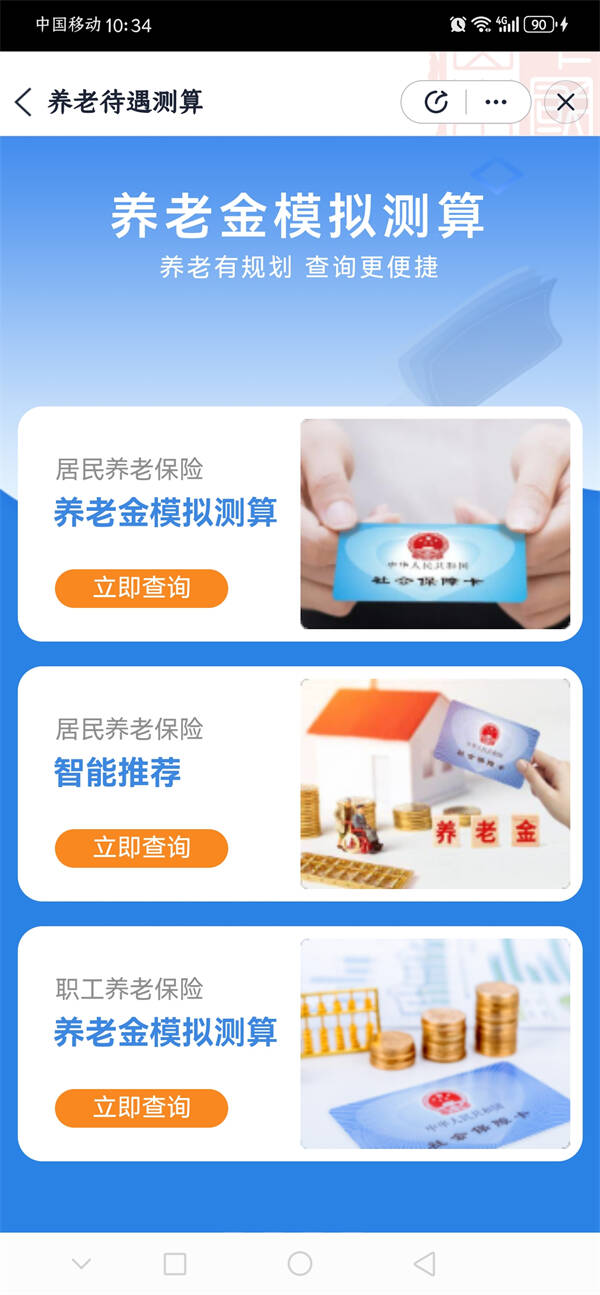Viewport: 600px width, 1295px height.
Task: Refresh the mini program page
Action: [x=436, y=102]
